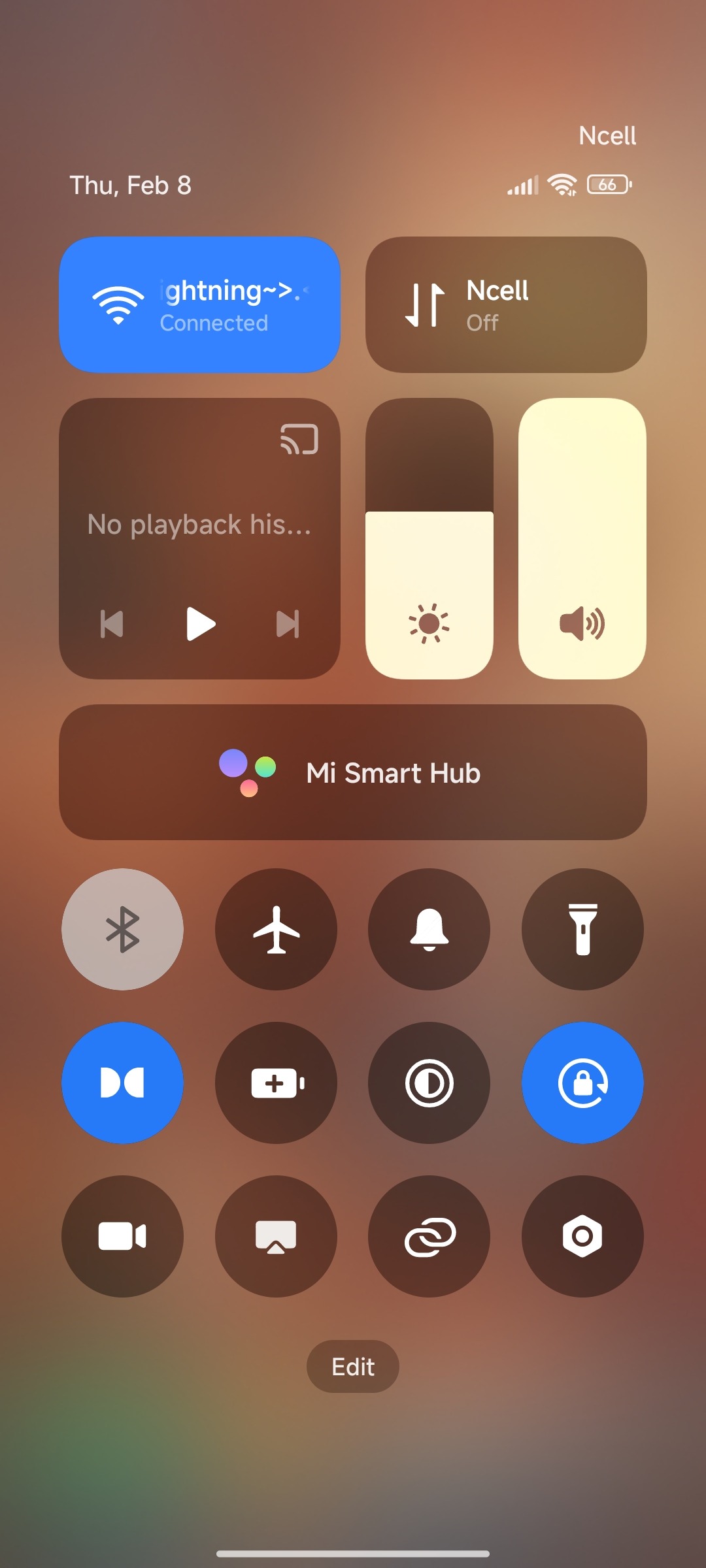Enable battery saver
Image resolution: width=706 pixels, height=1568 pixels.
(276, 1083)
